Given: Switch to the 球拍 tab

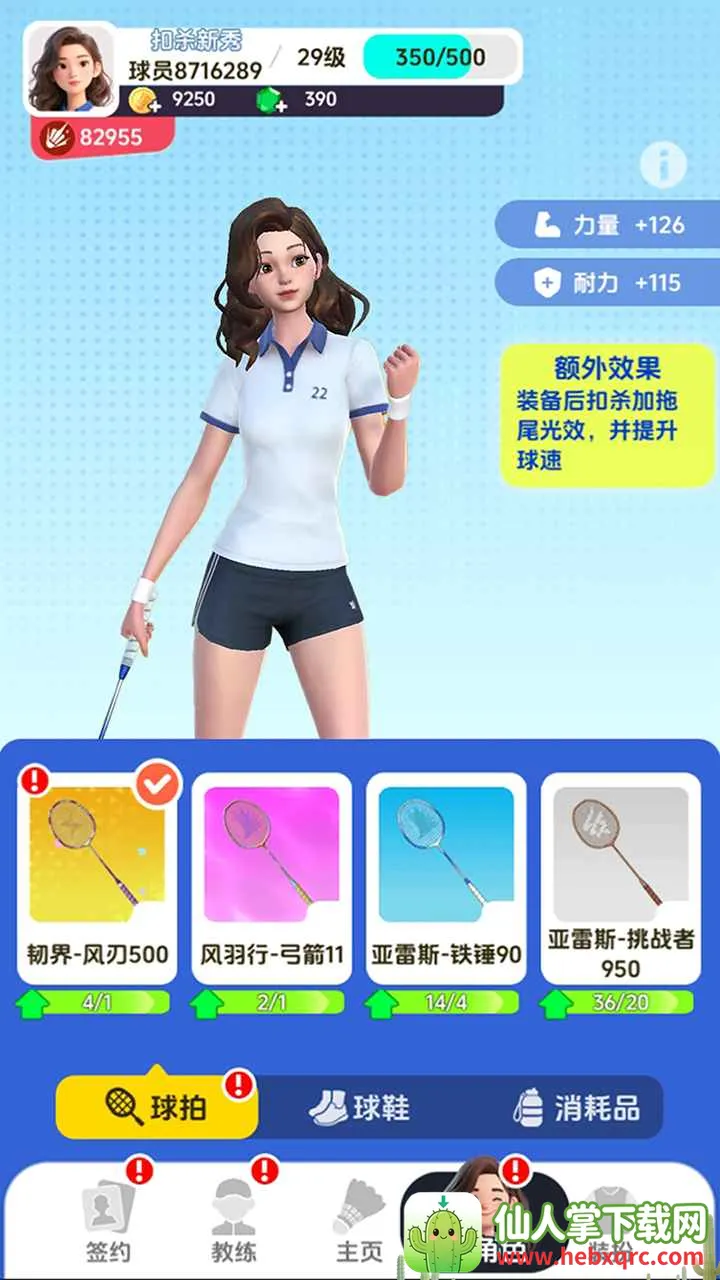Looking at the screenshot, I should click(x=157, y=1108).
